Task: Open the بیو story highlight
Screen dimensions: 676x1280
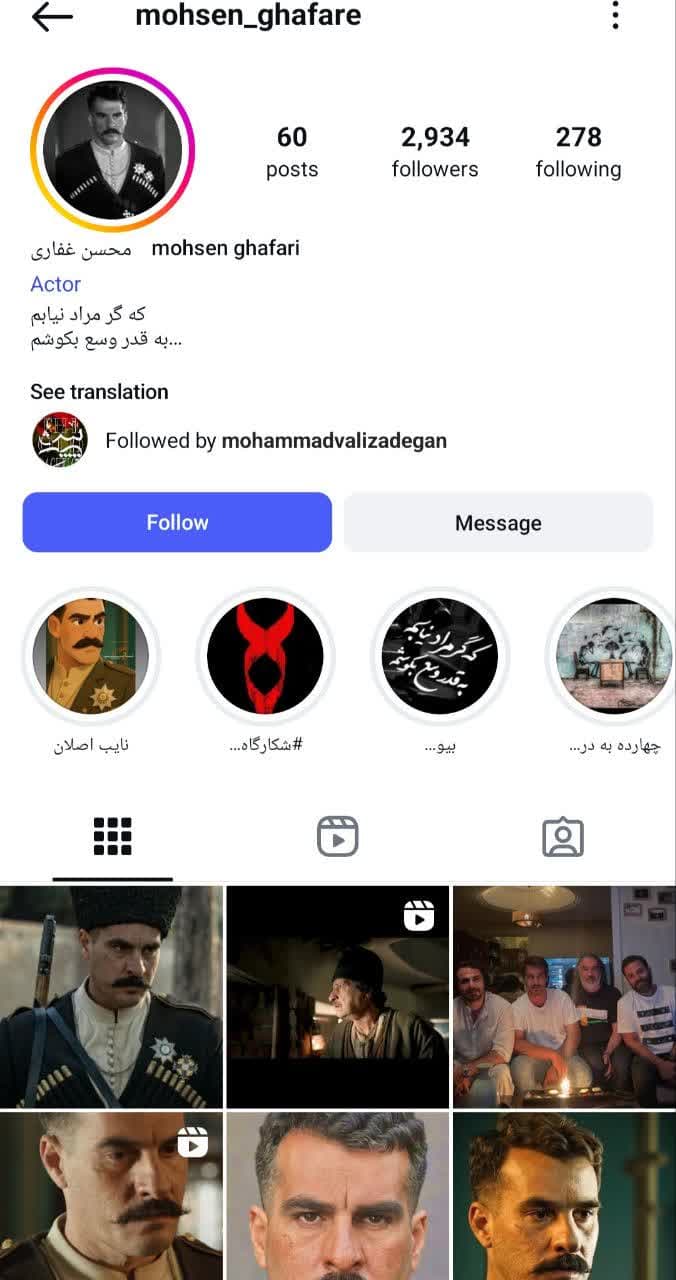Action: (x=440, y=656)
